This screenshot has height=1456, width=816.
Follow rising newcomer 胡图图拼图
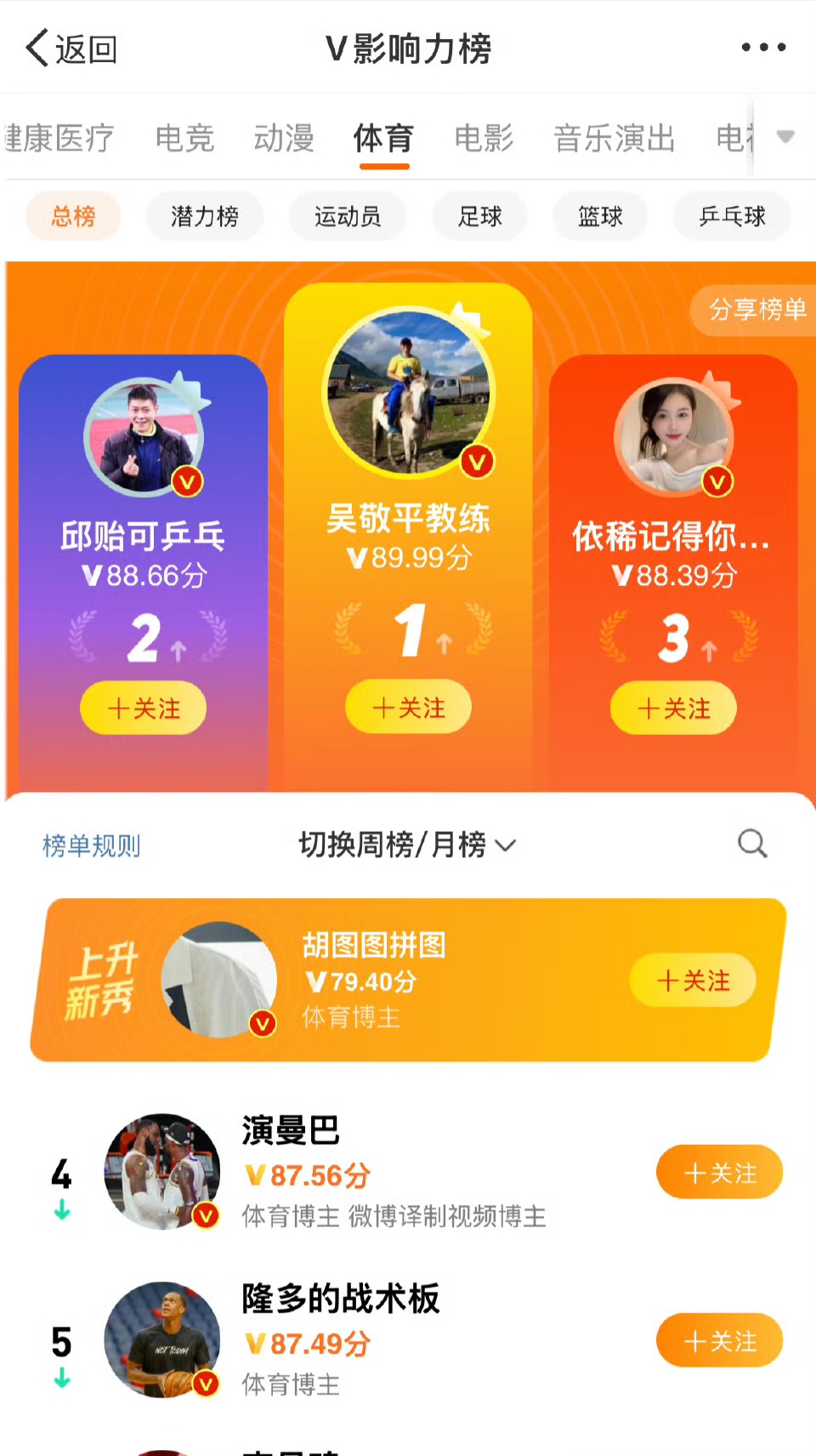[692, 981]
